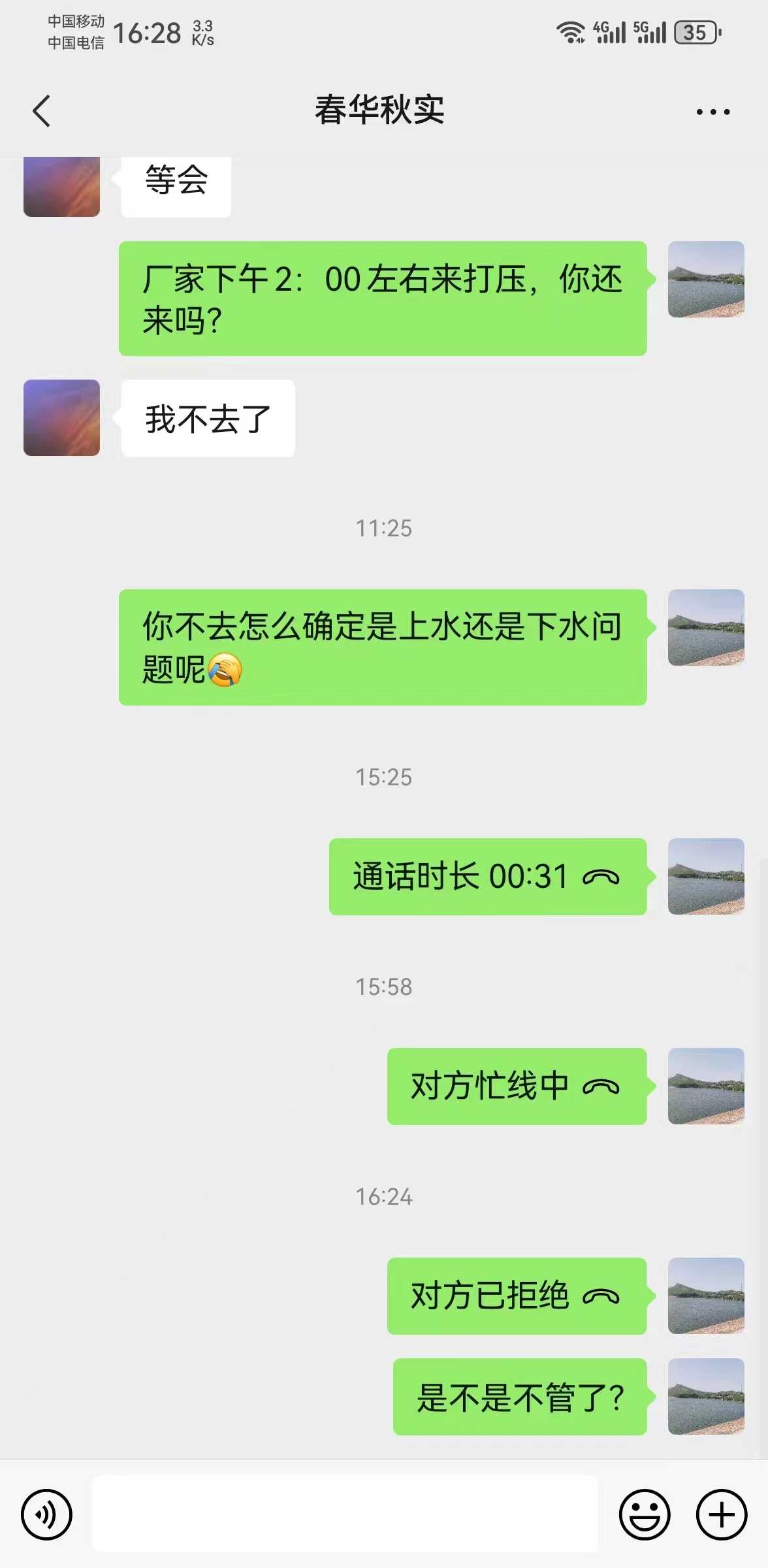Open my avatar beside 是不是不管了？
768x1568 pixels.
(706, 1397)
